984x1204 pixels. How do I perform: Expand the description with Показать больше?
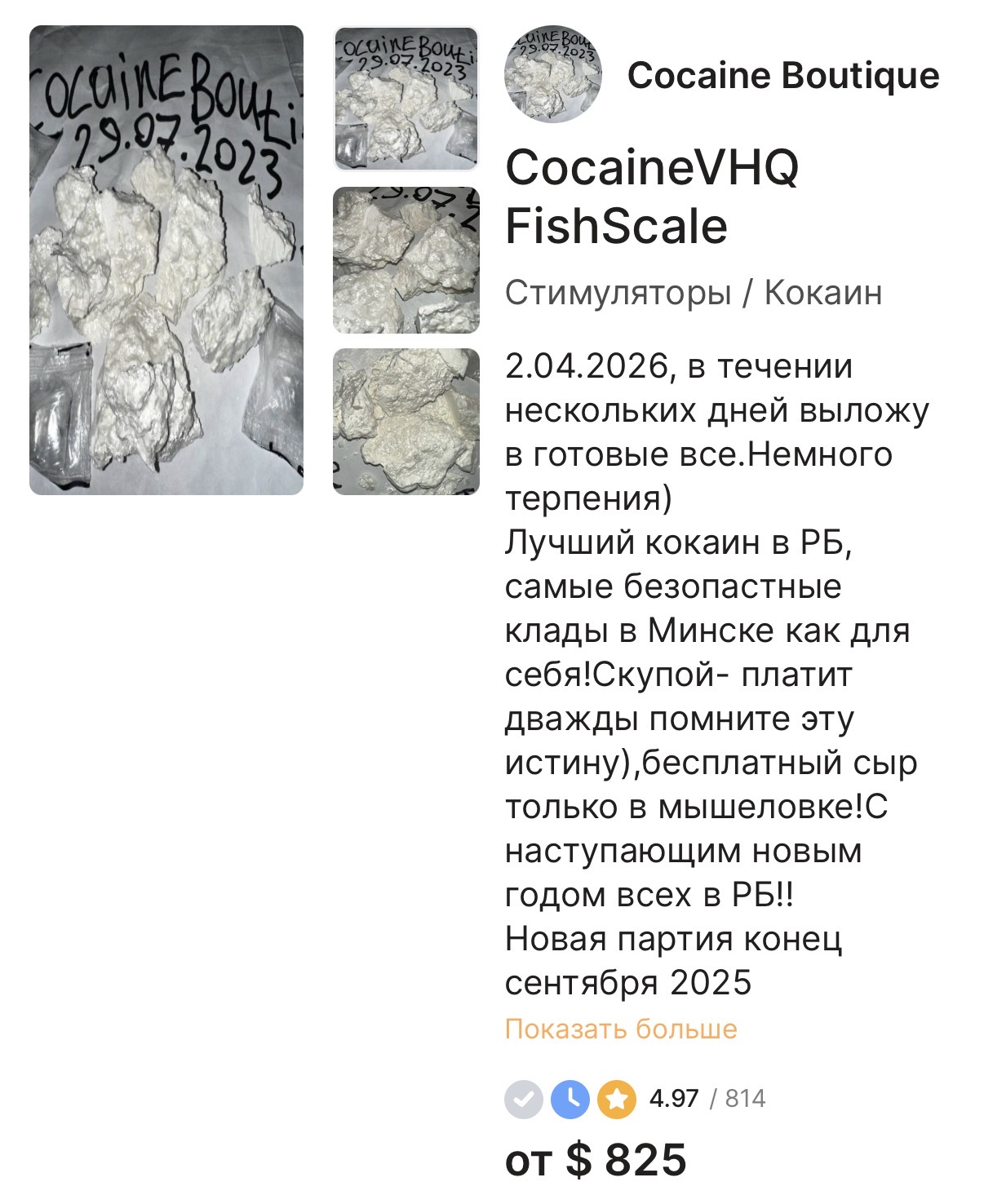pos(620,1029)
